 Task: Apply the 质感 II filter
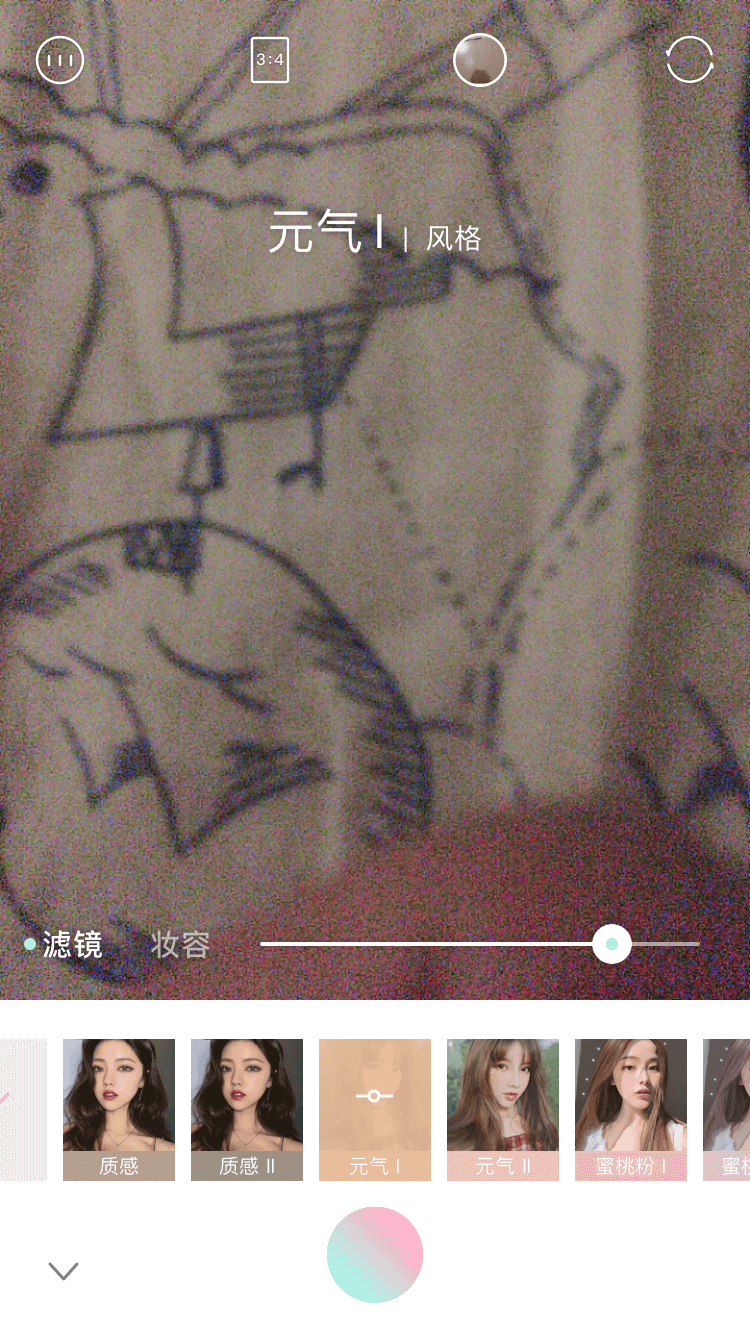click(x=247, y=1110)
